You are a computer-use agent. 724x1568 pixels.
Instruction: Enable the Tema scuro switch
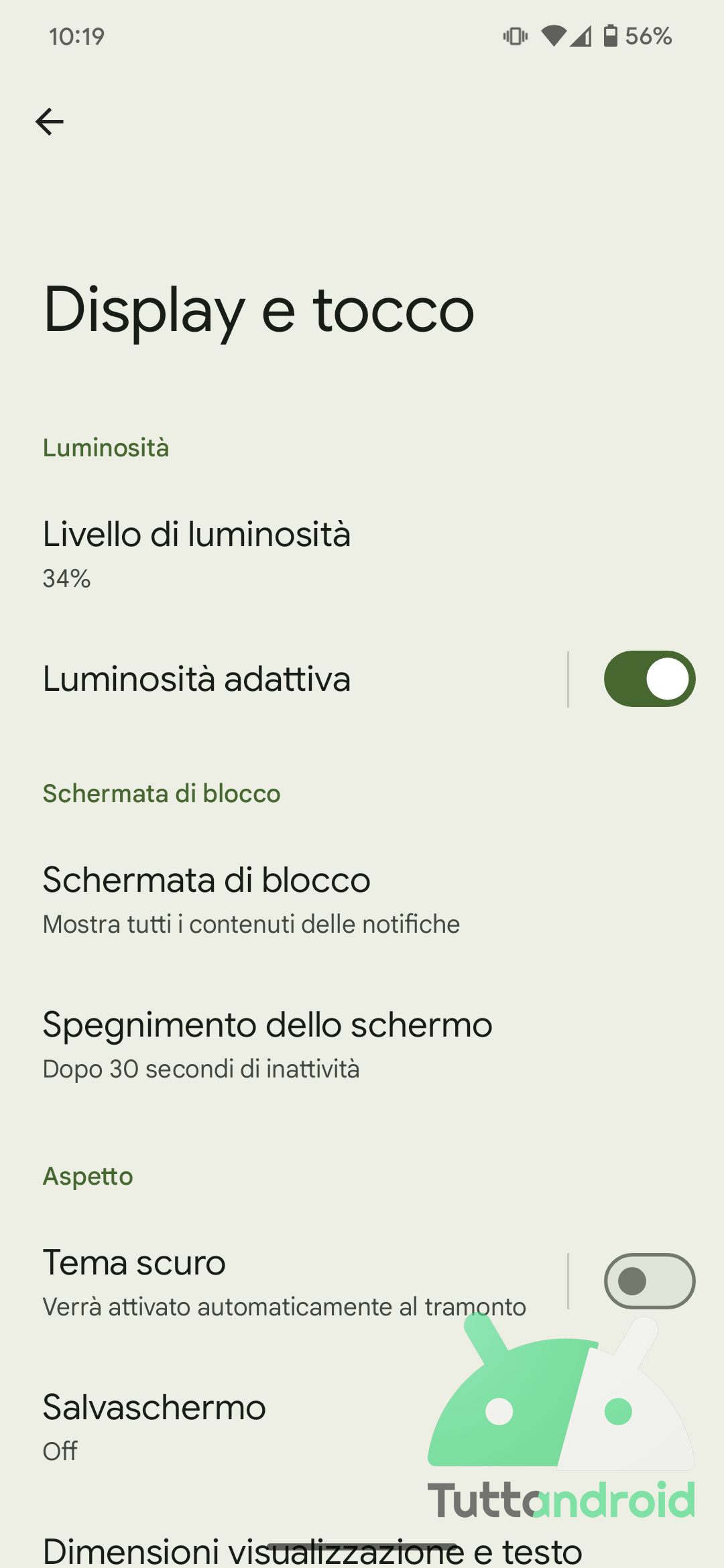pos(650,1281)
